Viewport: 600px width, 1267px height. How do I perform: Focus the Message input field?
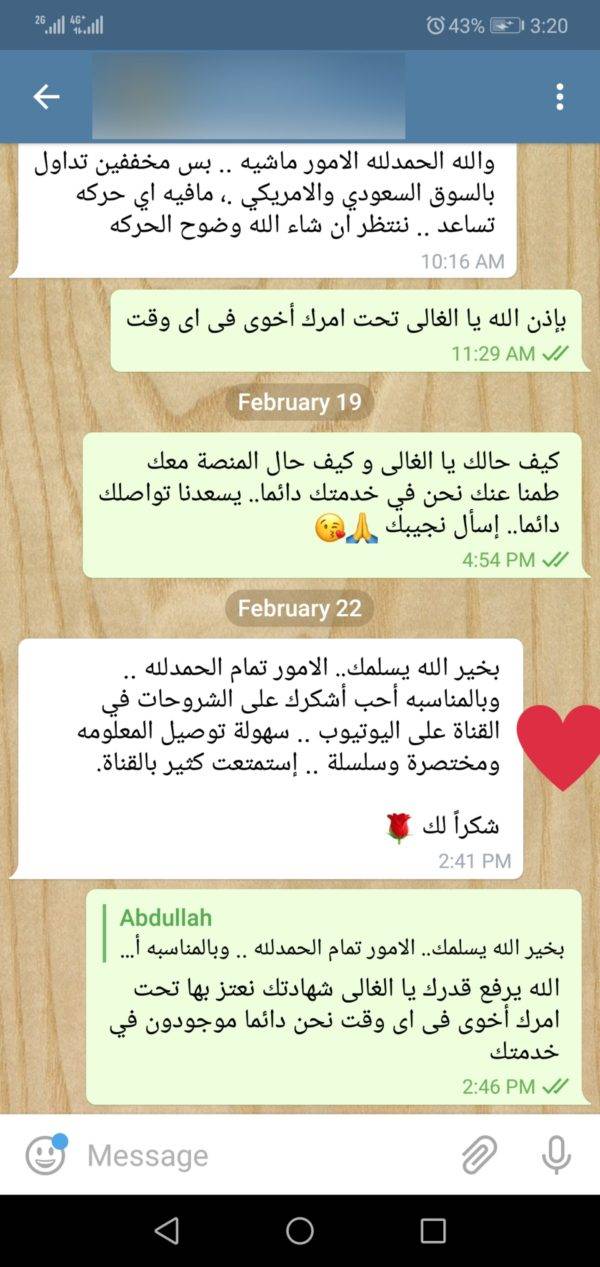pos(265,1155)
